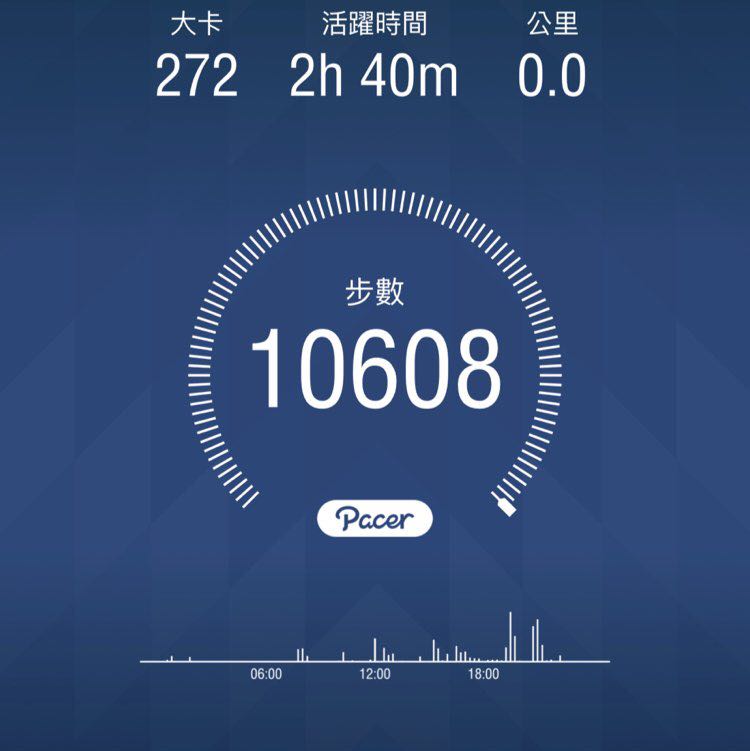Open Pacer via the logo button

pyautogui.click(x=375, y=516)
